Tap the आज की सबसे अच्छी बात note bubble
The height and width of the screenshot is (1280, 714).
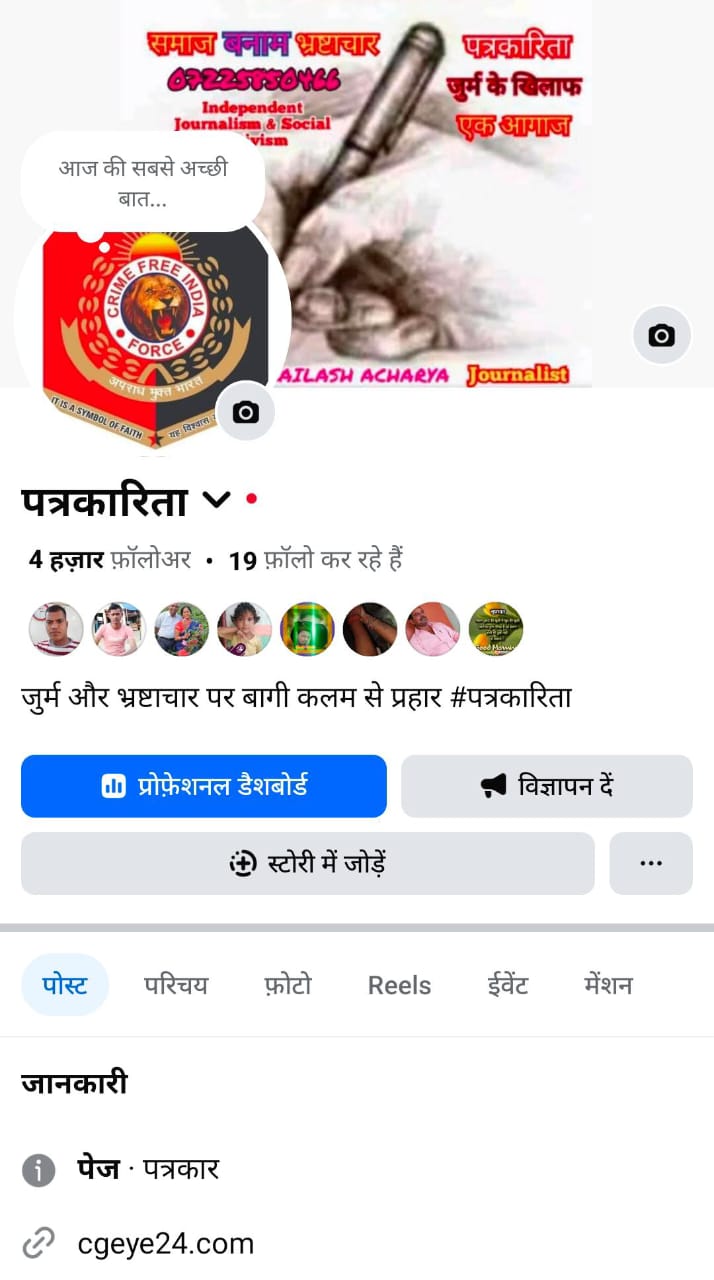tap(143, 182)
